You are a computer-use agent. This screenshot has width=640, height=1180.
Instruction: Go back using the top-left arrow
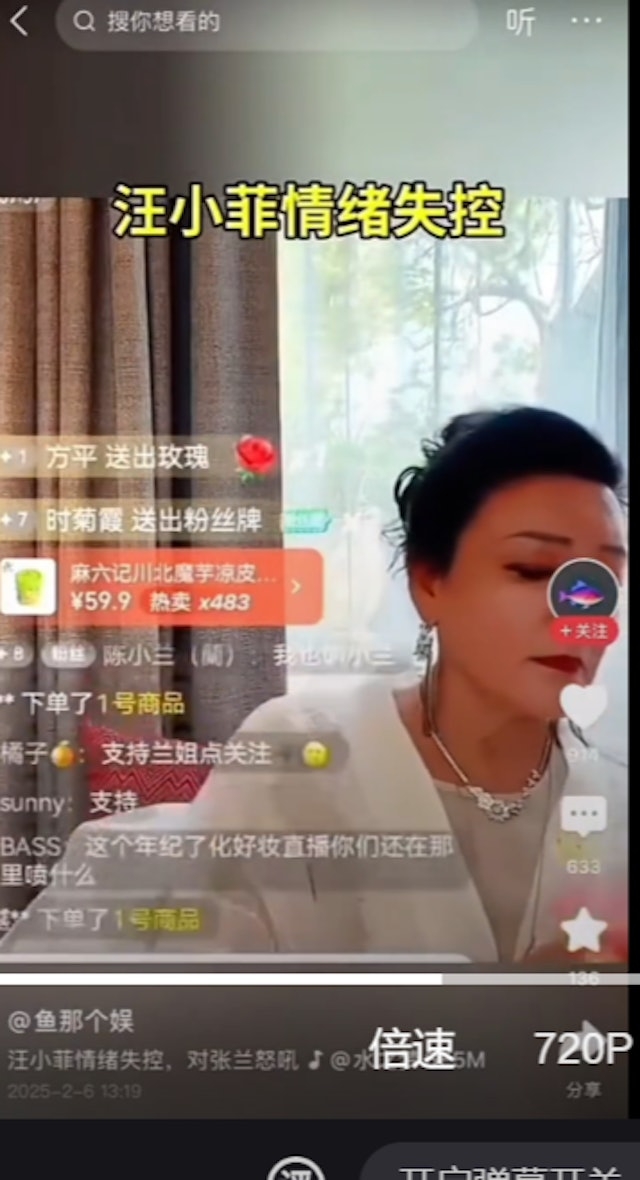point(19,21)
